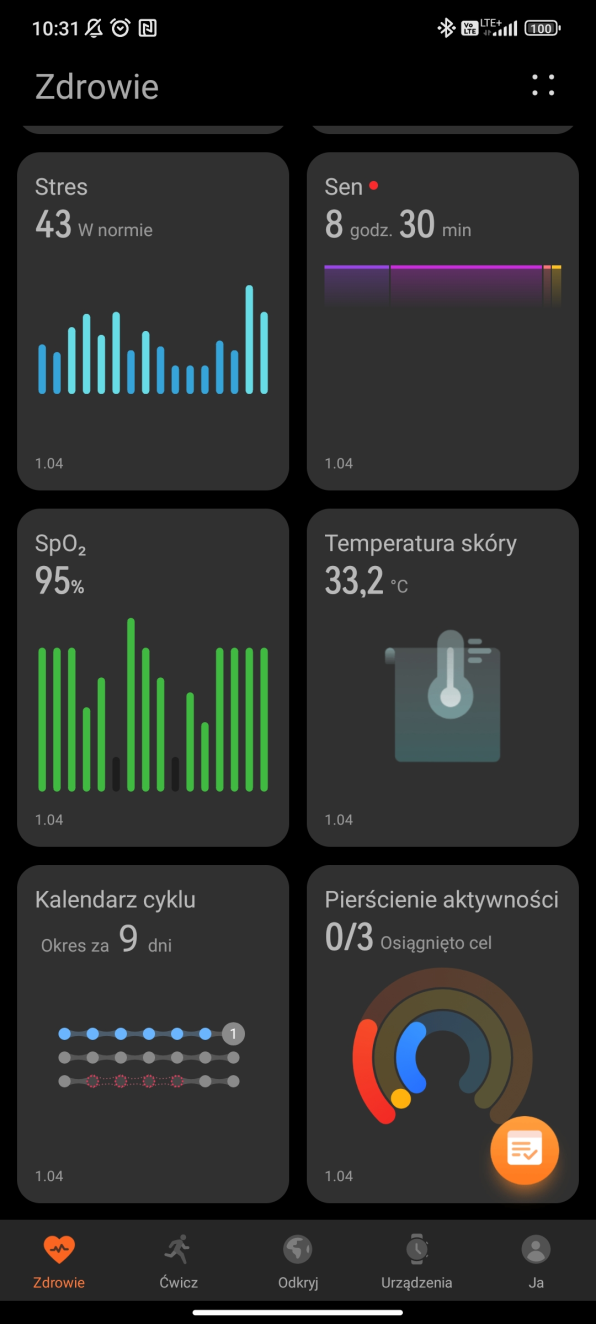Open the Stres card
This screenshot has width=596, height=1324.
click(x=153, y=321)
